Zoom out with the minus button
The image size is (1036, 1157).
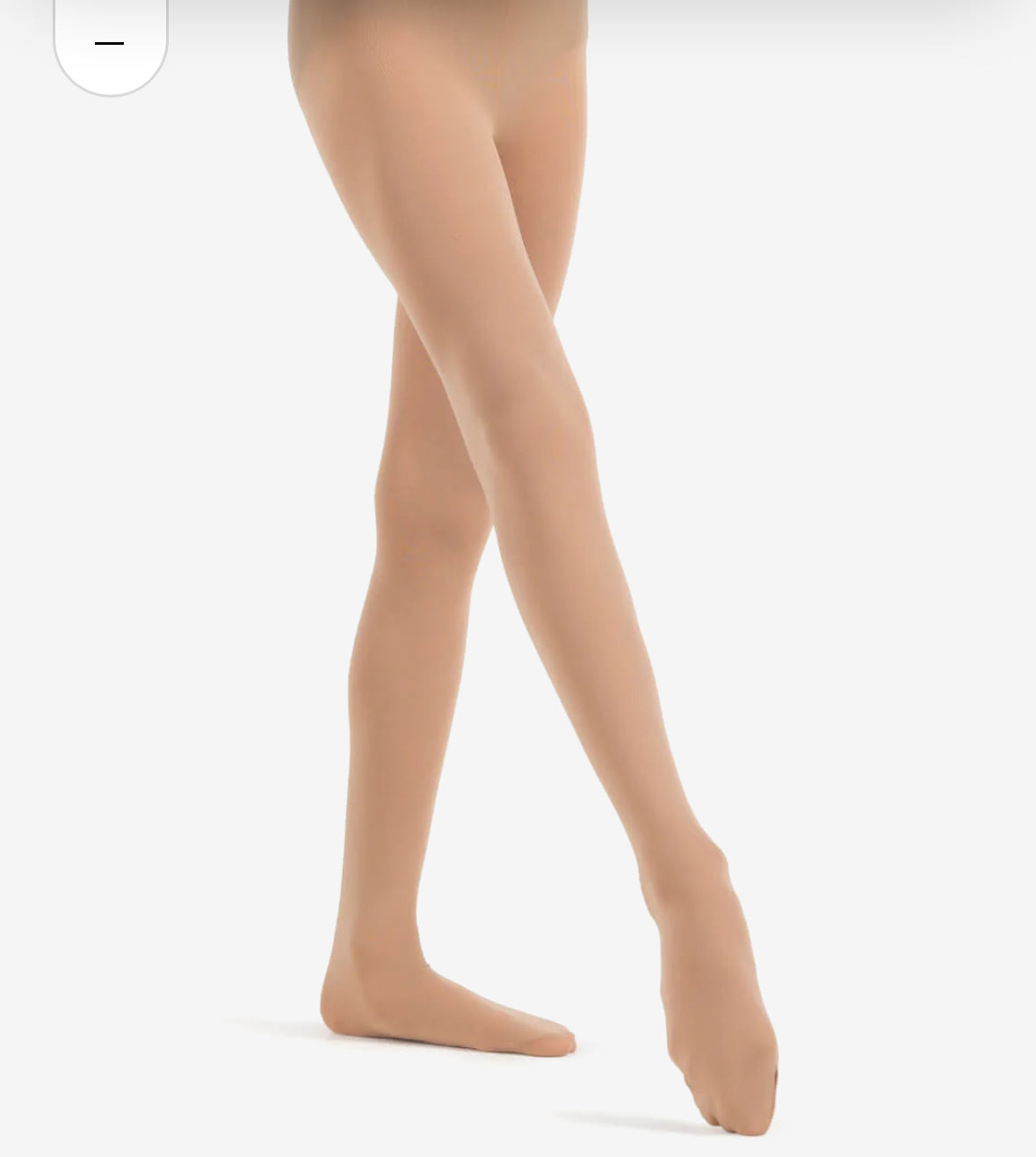click(x=110, y=43)
